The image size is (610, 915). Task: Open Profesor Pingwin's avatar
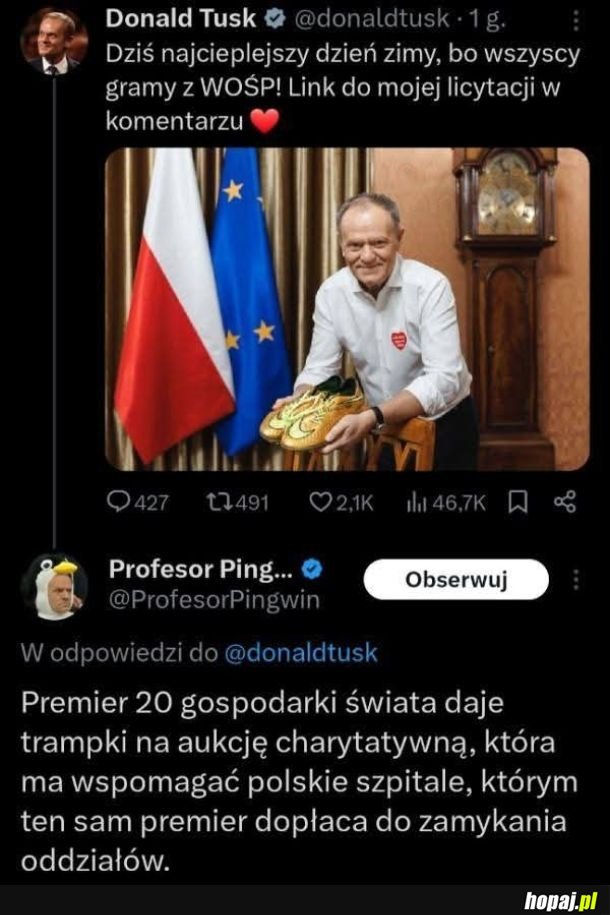point(54,586)
